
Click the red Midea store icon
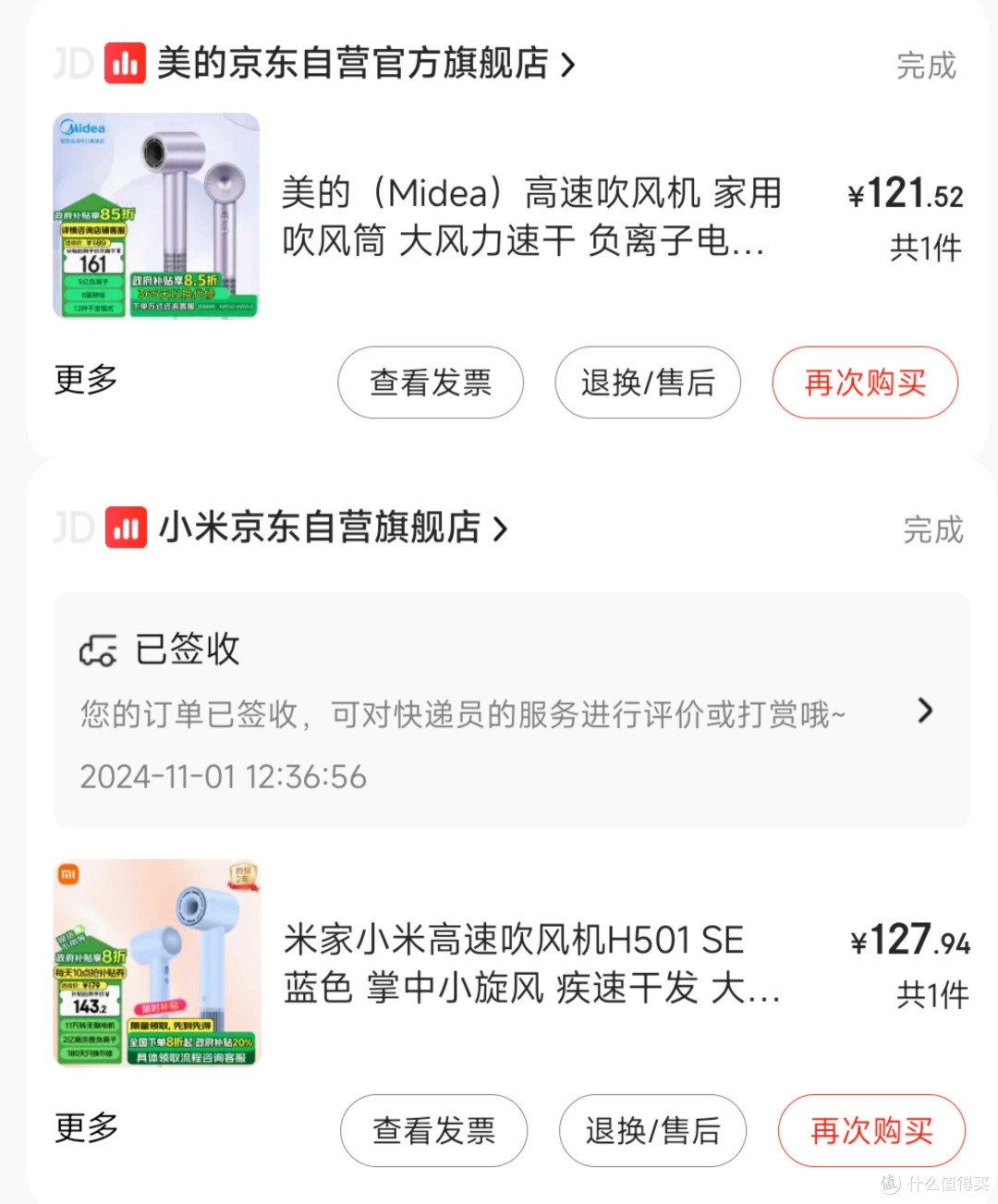[x=125, y=63]
